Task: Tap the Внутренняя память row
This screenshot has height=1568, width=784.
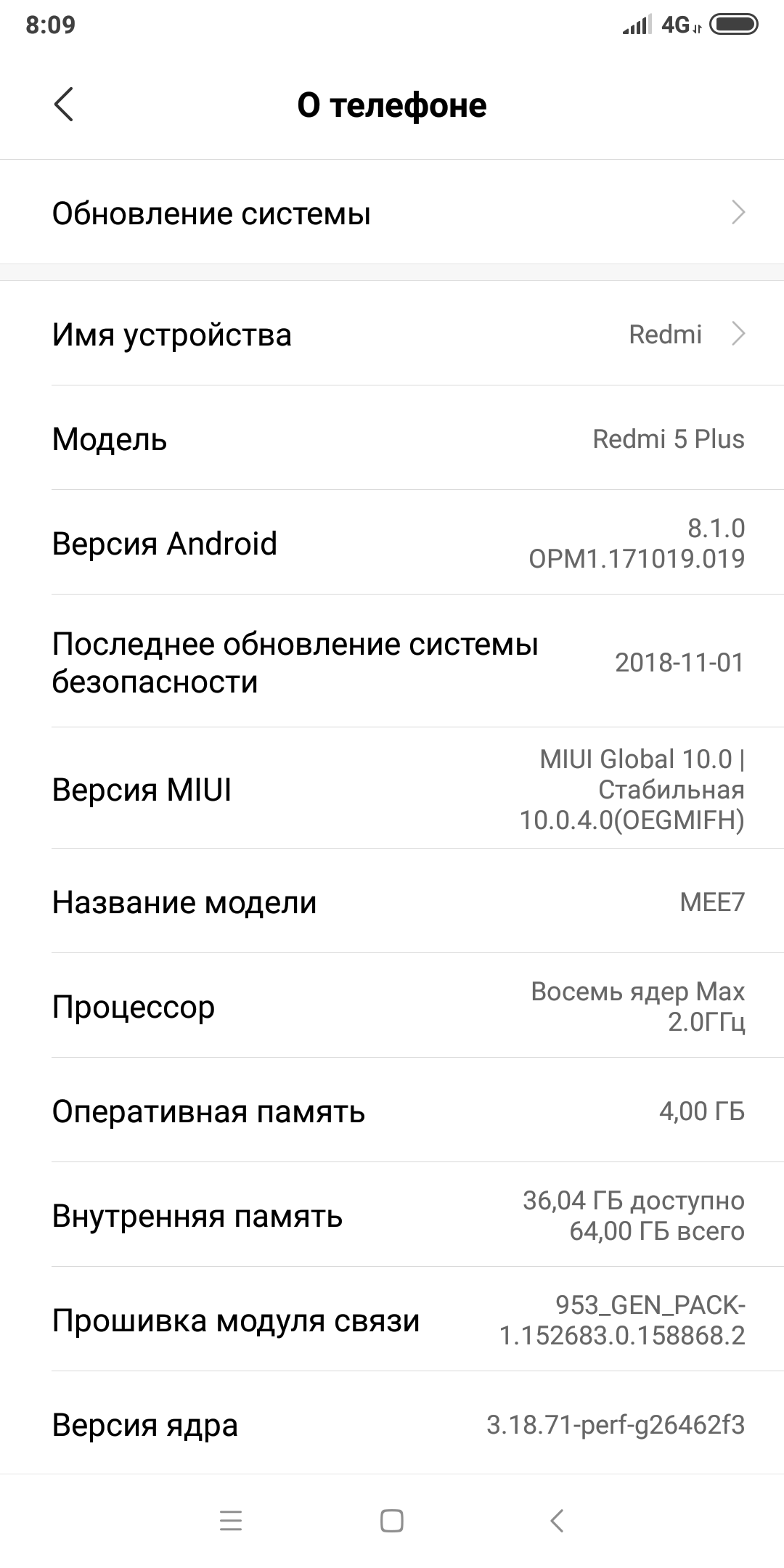Action: (x=392, y=1215)
